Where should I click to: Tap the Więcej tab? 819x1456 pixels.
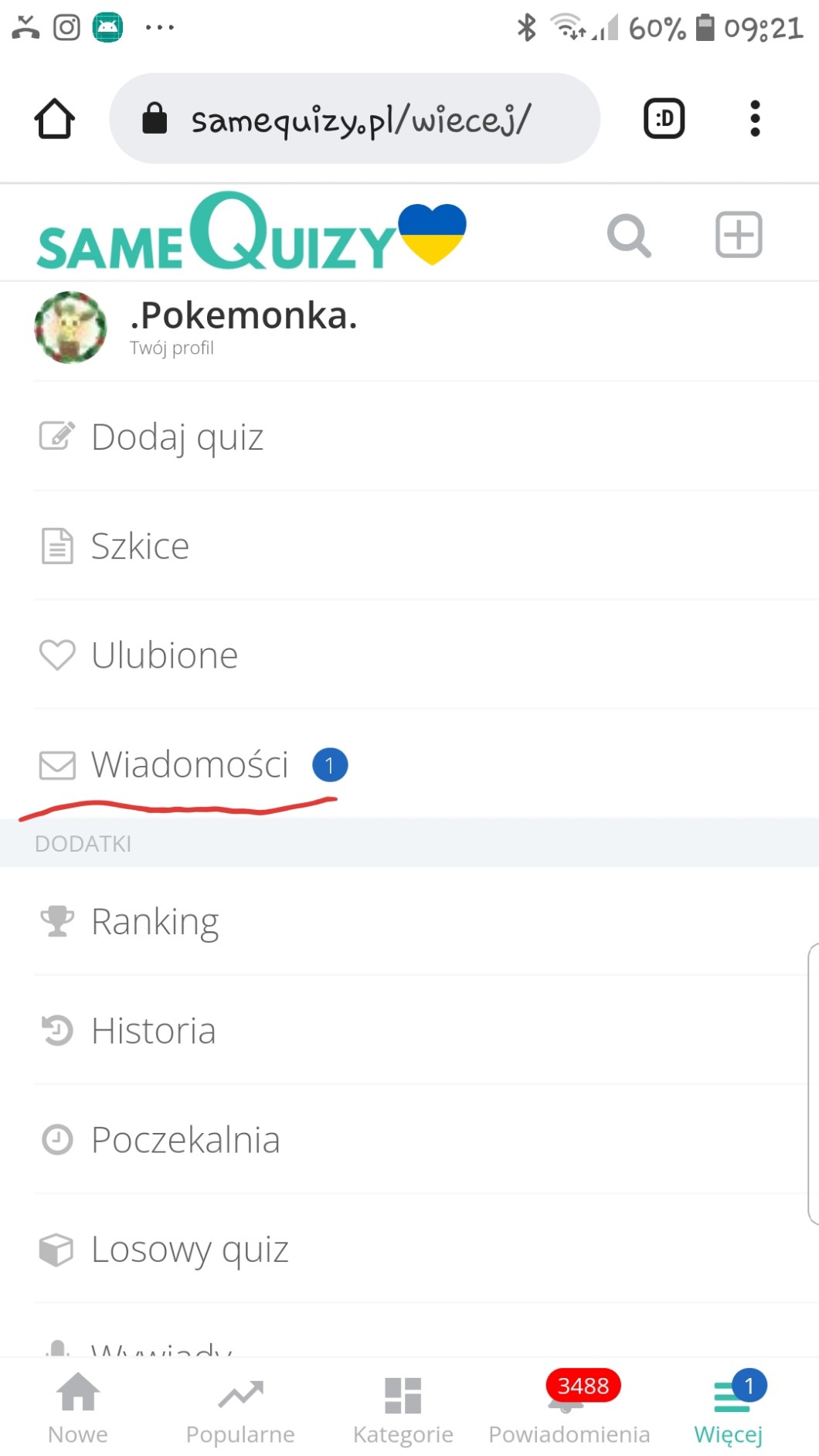coord(729,1410)
